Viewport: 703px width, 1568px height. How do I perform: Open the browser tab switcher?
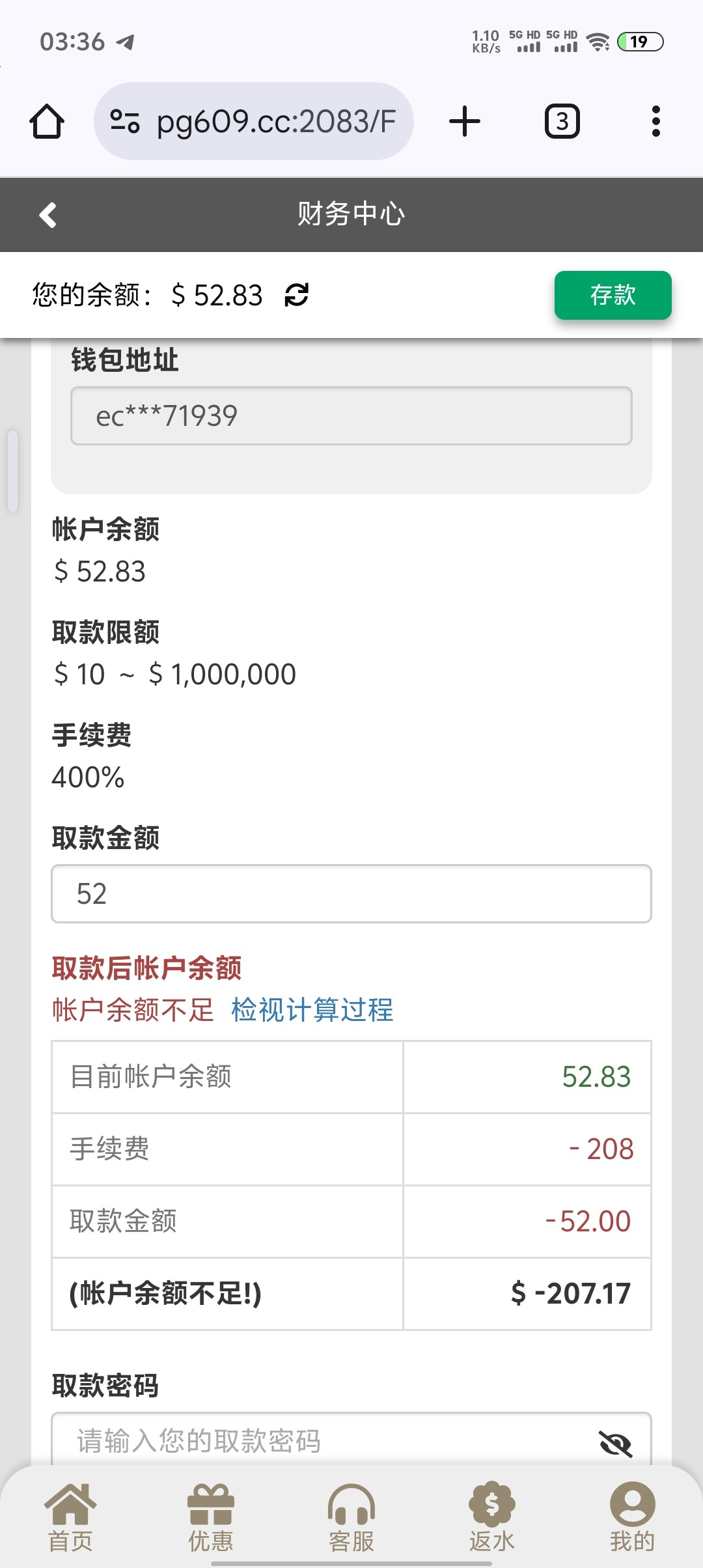tap(562, 122)
